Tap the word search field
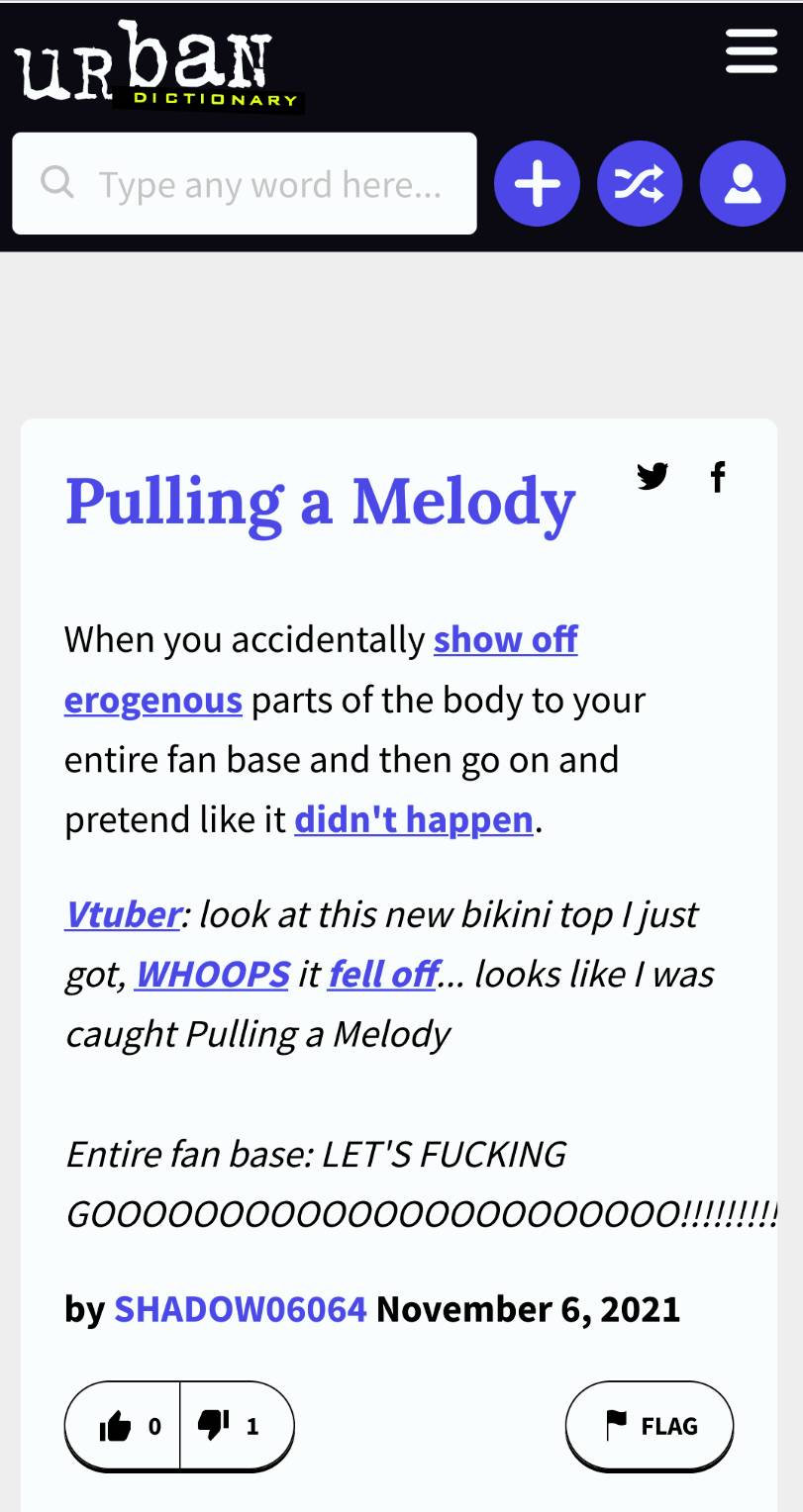This screenshot has height=1512, width=803. [x=245, y=184]
